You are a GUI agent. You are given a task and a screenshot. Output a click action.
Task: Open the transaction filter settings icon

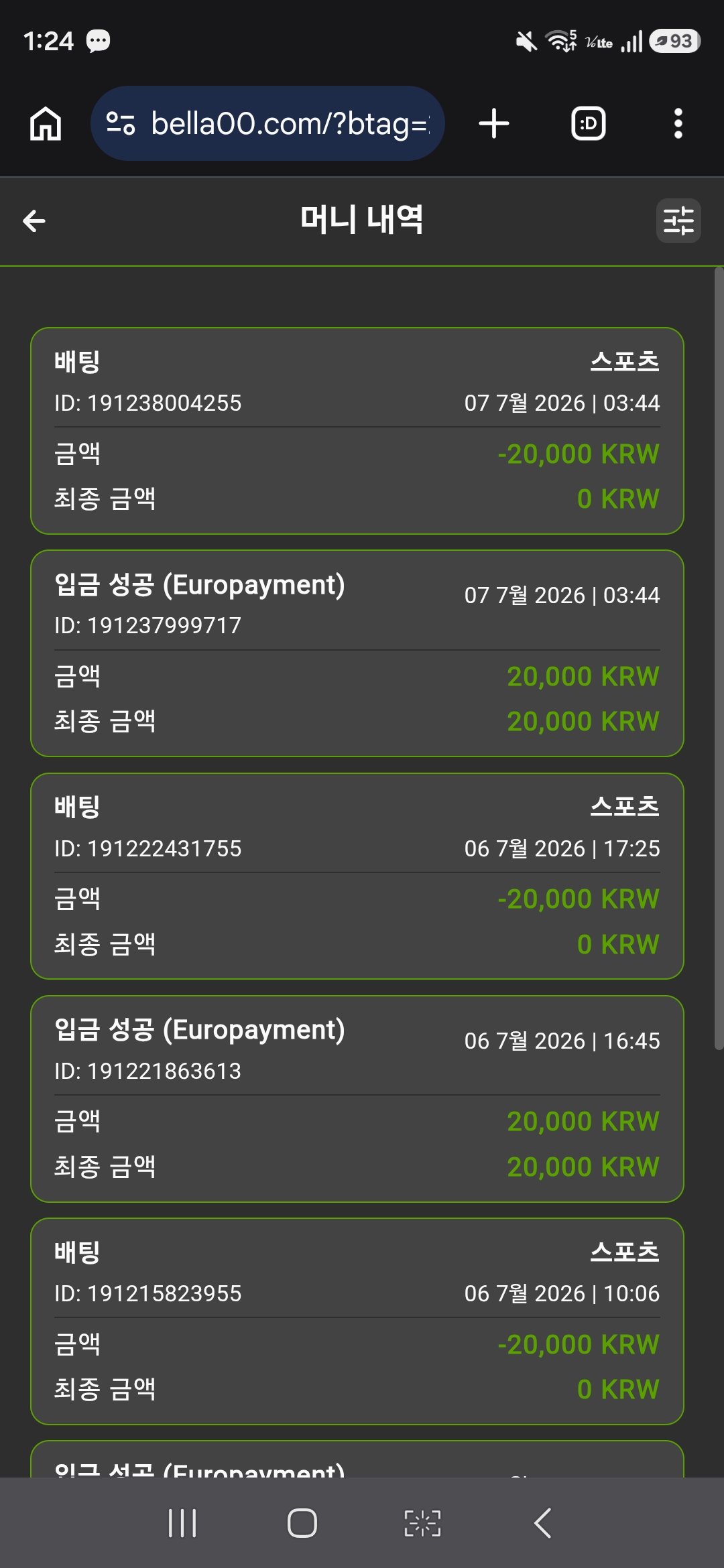(x=678, y=220)
